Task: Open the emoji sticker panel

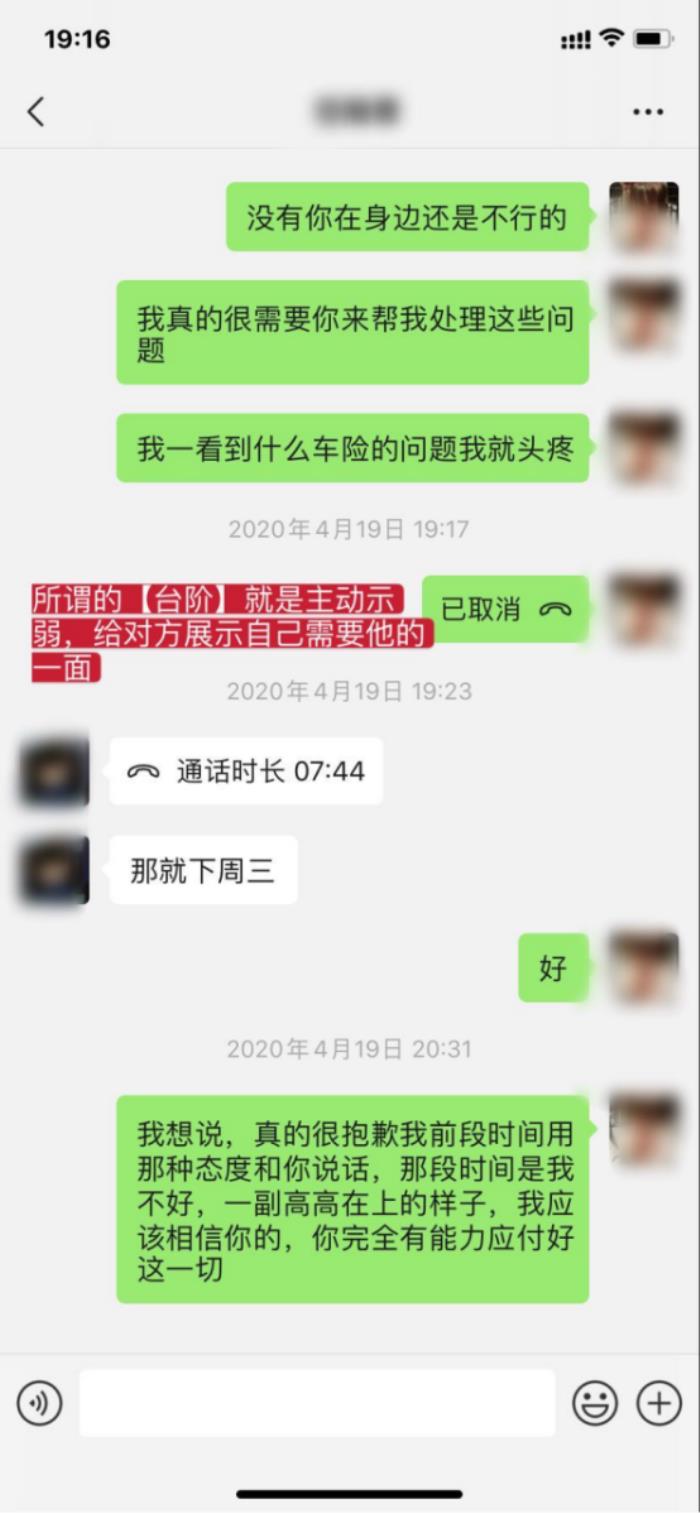Action: 594,1404
